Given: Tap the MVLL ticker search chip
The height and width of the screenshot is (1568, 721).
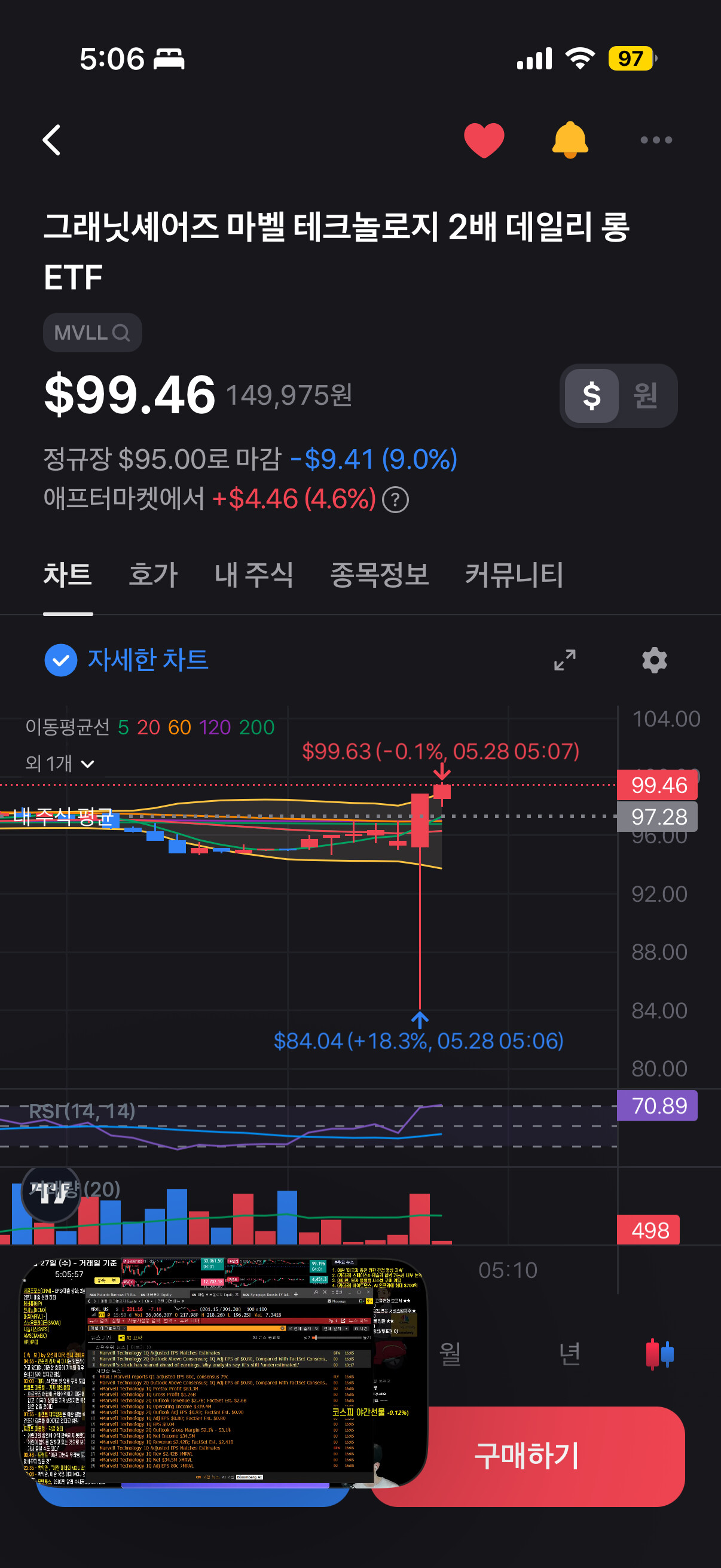Looking at the screenshot, I should 93,332.
